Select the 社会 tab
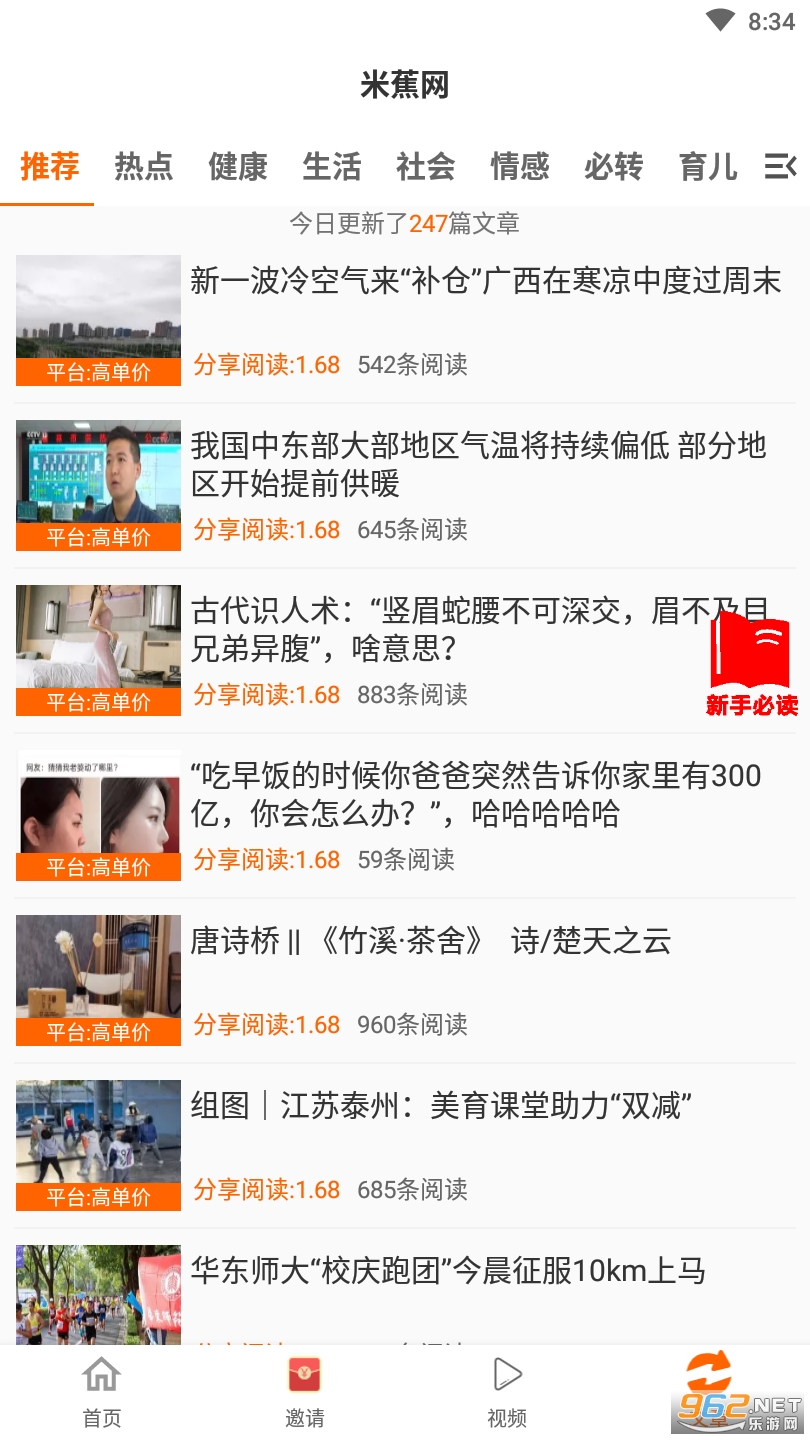 pos(425,166)
